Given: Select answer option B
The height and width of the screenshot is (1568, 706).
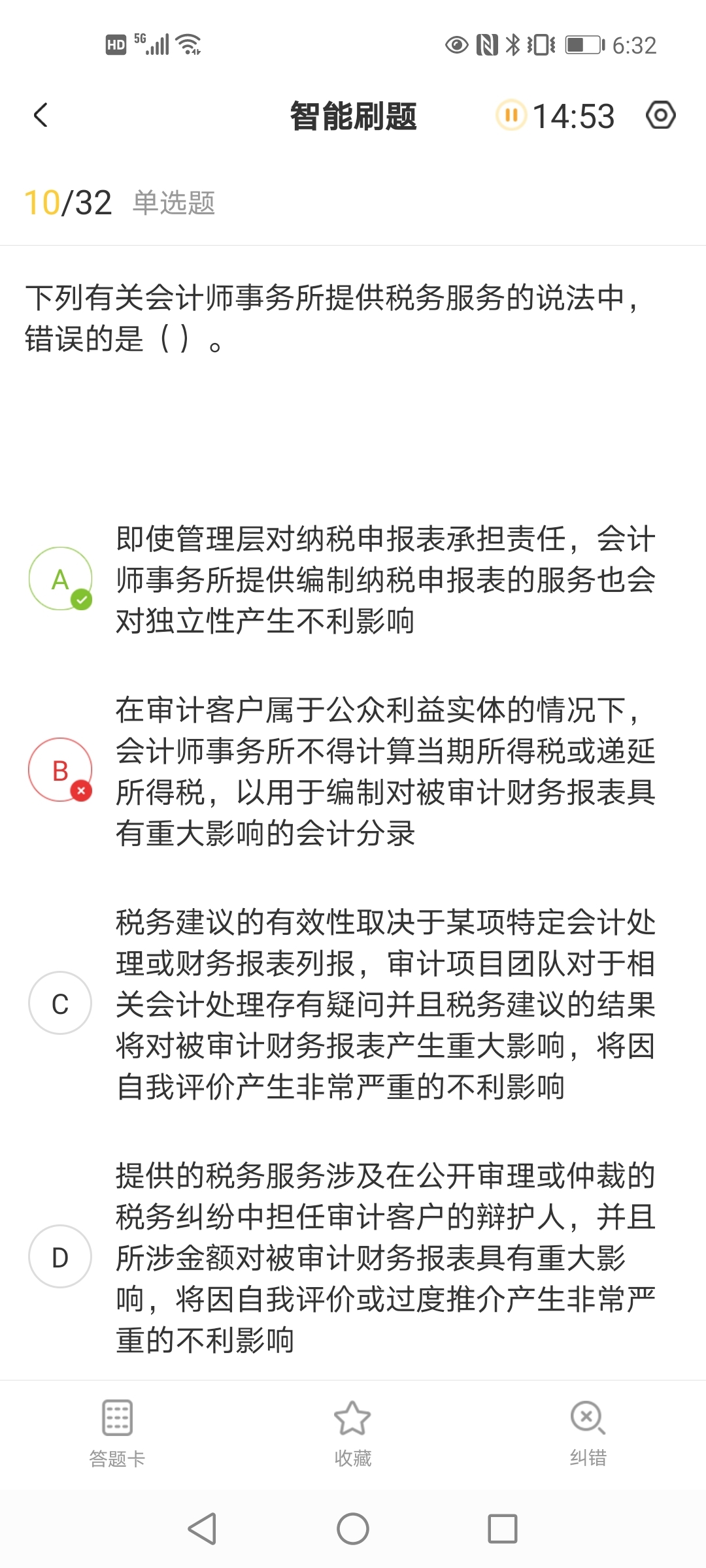Looking at the screenshot, I should point(60,770).
